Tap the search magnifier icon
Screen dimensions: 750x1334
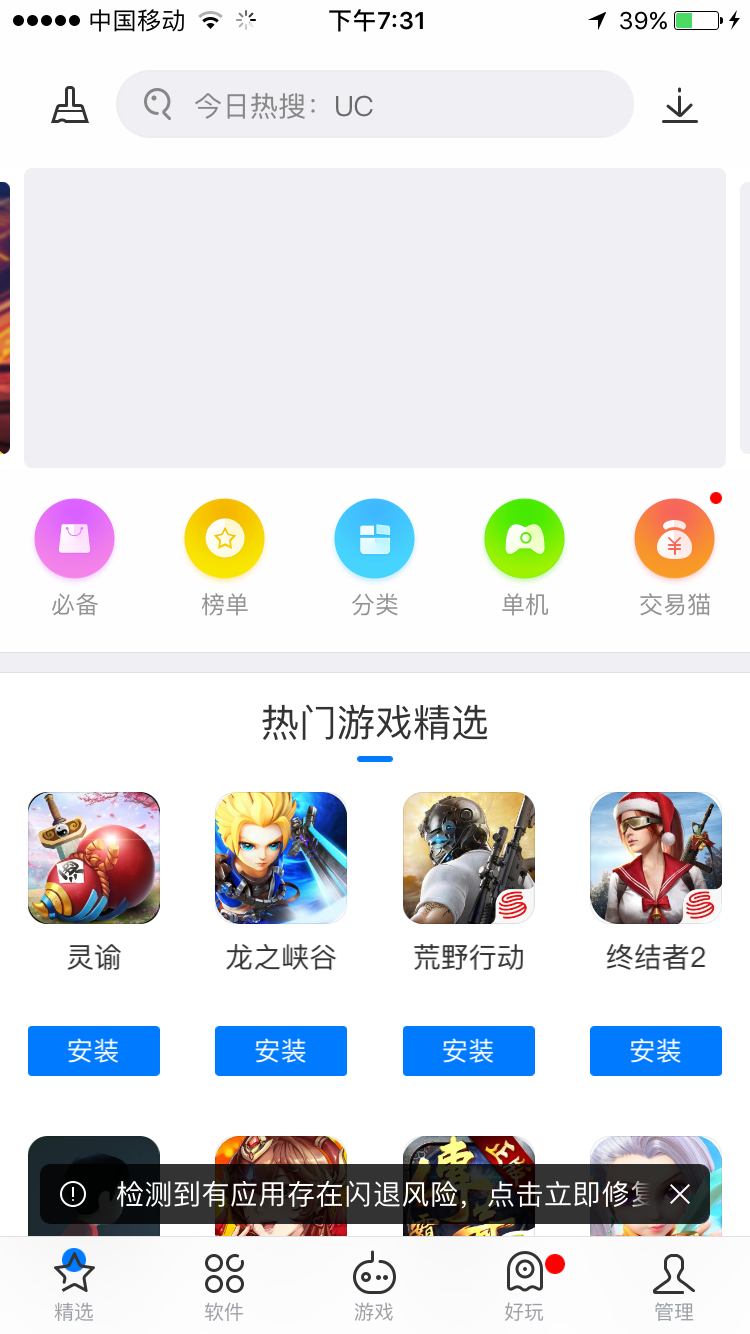(x=158, y=104)
